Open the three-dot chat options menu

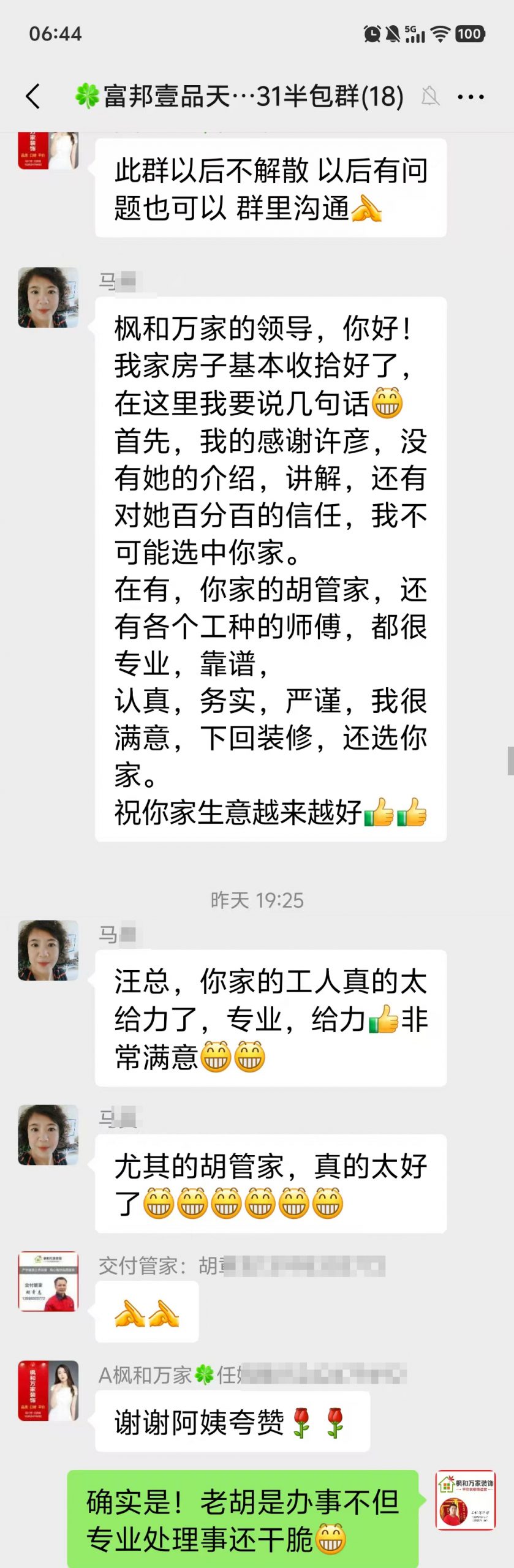pos(471,97)
